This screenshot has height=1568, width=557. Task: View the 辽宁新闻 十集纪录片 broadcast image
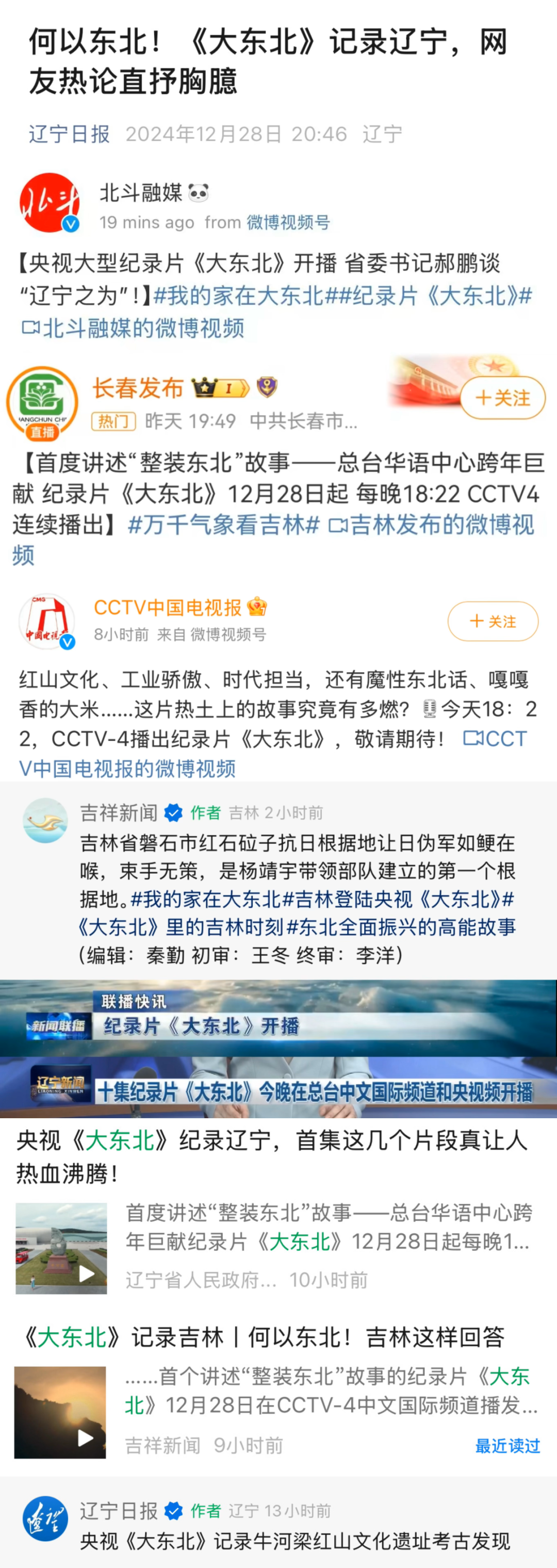[278, 1088]
